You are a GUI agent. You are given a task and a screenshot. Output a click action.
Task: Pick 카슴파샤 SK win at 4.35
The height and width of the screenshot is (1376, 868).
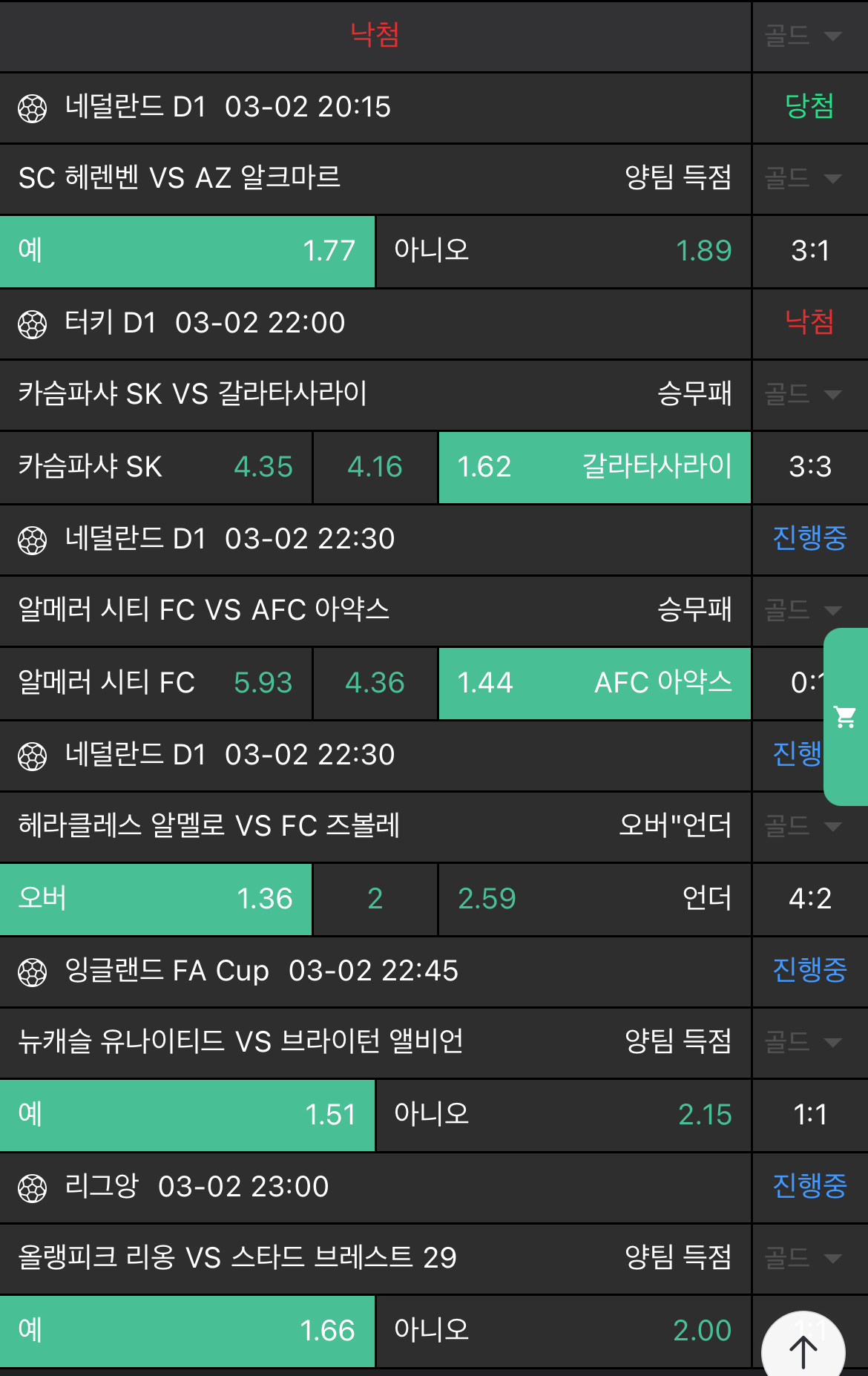(x=156, y=467)
